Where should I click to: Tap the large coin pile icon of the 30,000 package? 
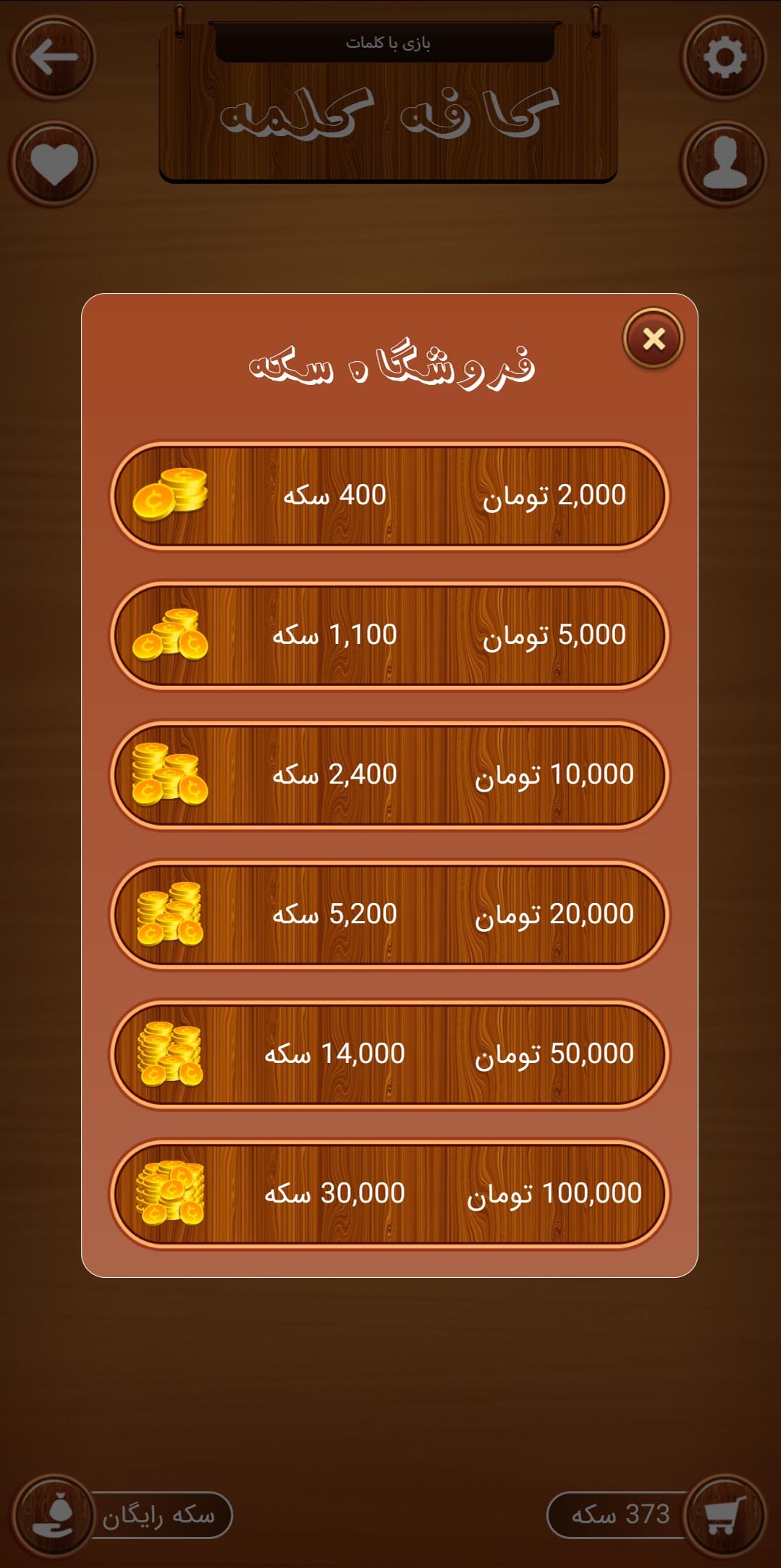(174, 1194)
